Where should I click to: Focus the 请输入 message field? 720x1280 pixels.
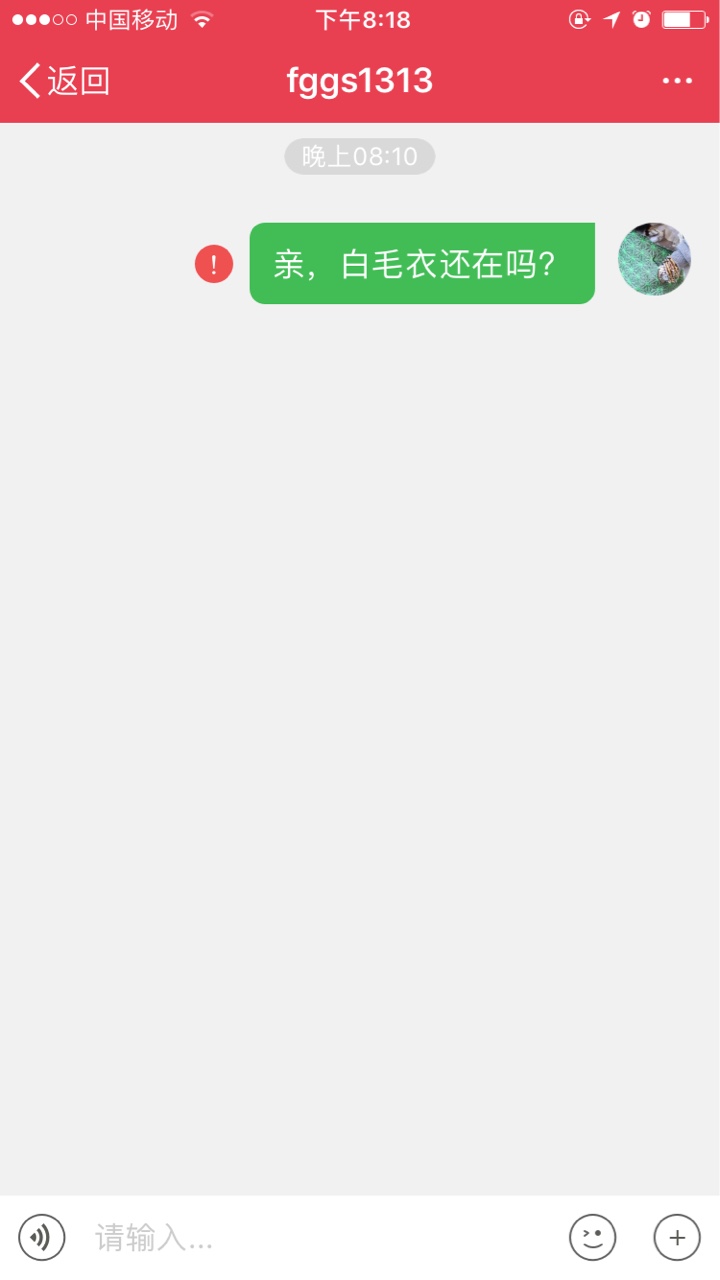pos(320,1238)
